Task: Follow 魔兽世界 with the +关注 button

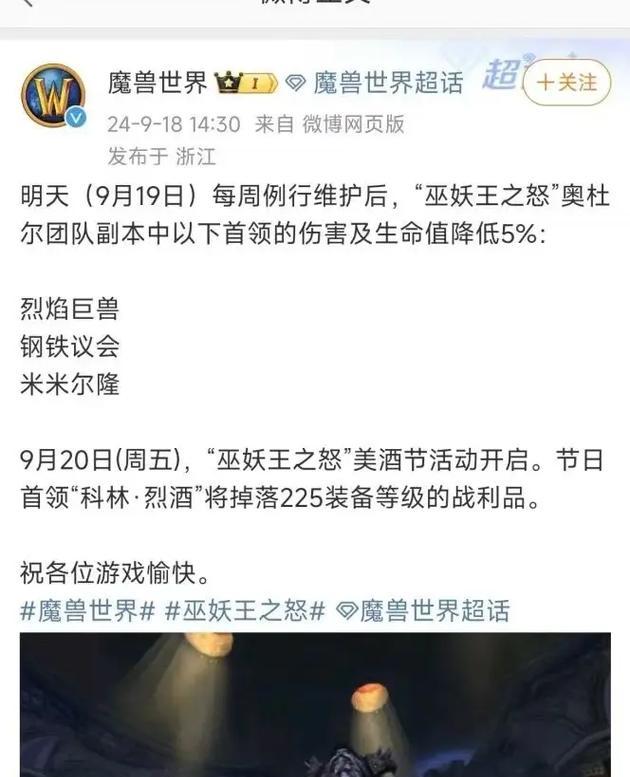Action: click(566, 83)
